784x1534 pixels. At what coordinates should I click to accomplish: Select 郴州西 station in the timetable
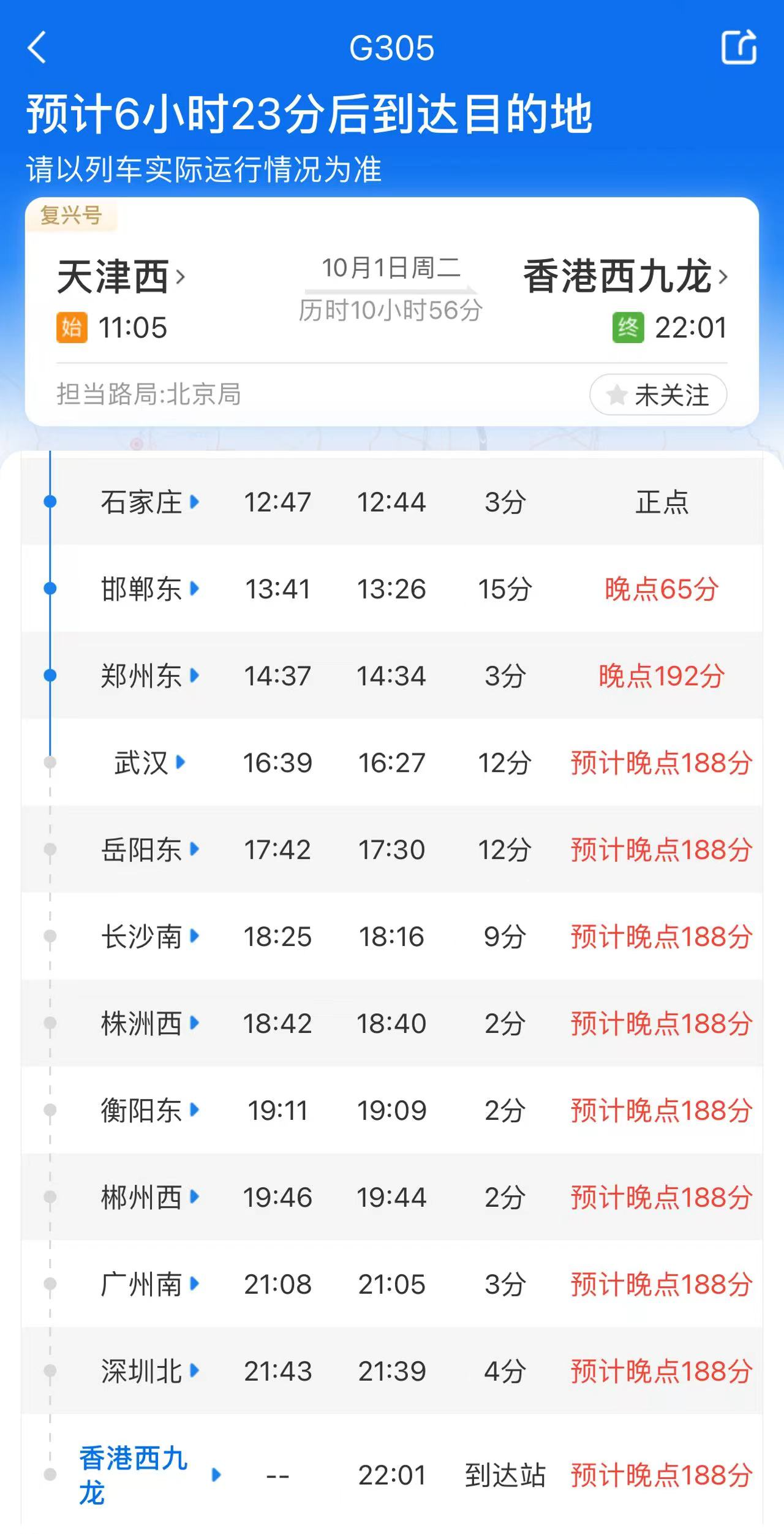pos(149,1198)
